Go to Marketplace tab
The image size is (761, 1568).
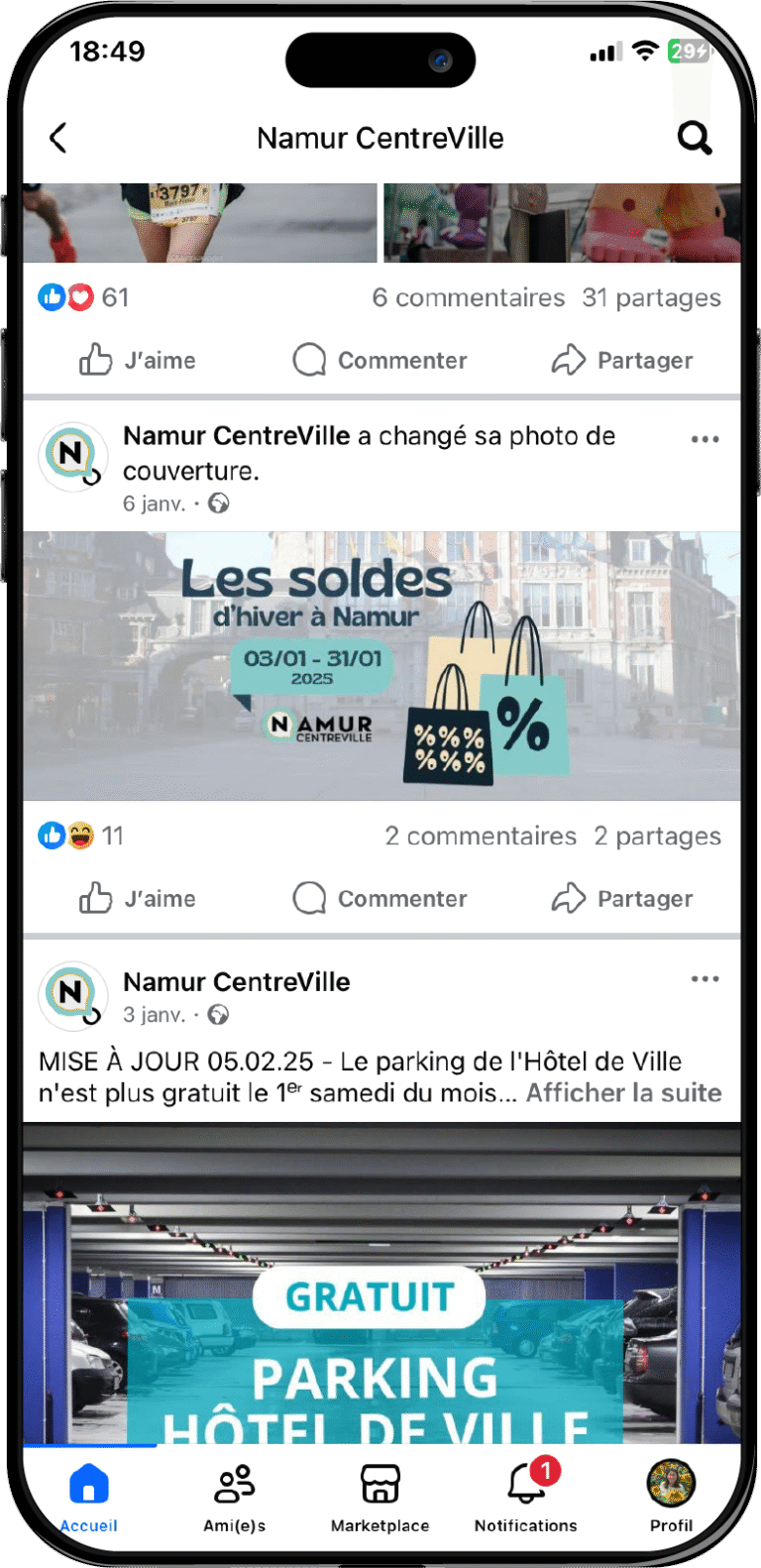[x=380, y=1498]
